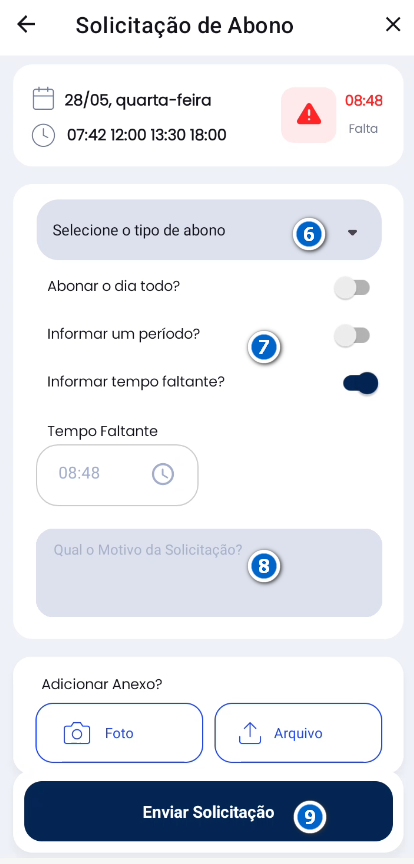
Task: Go back with the arrow icon
Action: click(x=26, y=25)
